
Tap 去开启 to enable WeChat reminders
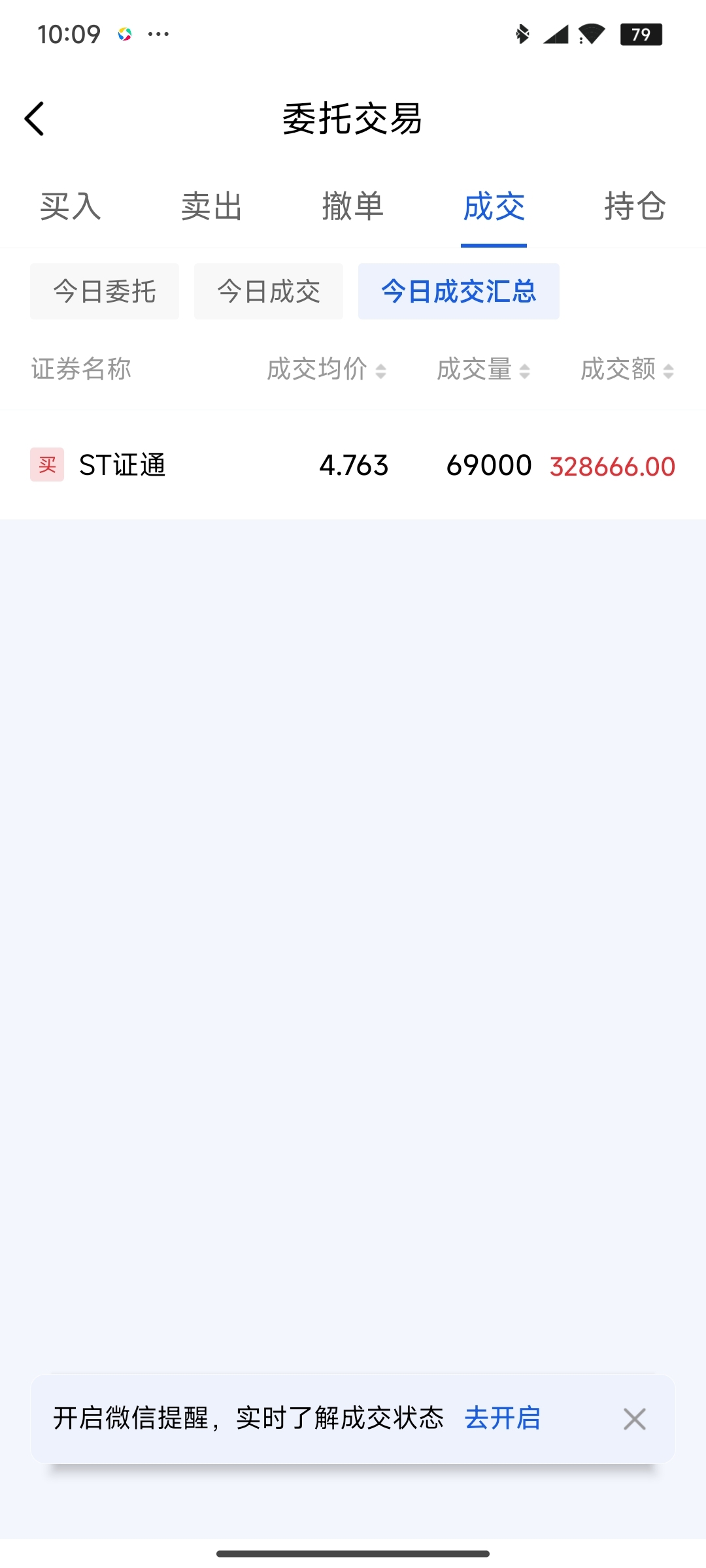(503, 1418)
